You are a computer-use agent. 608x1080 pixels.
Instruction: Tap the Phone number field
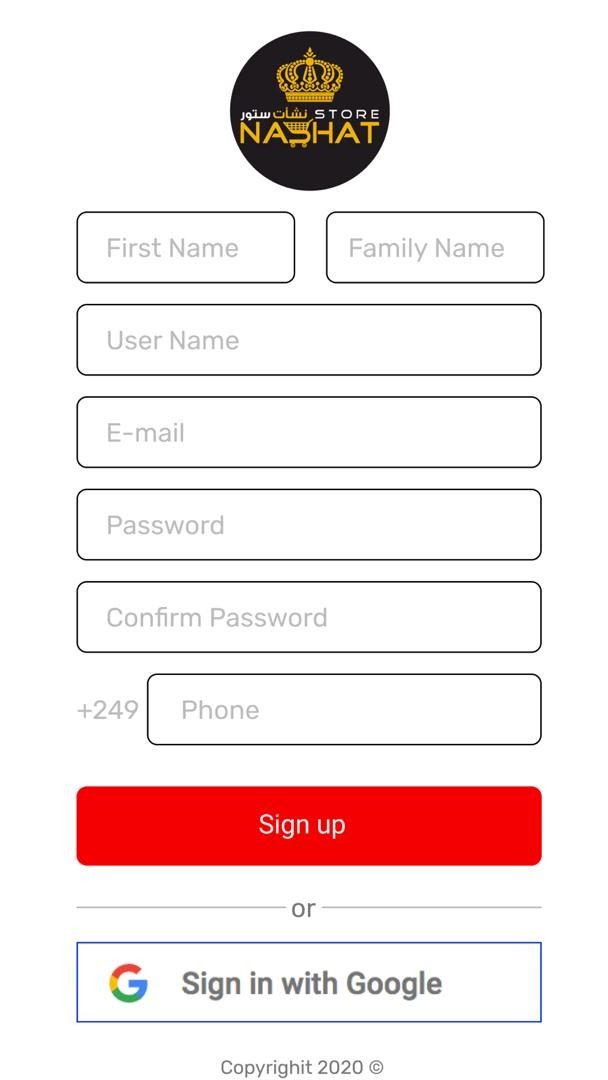click(344, 709)
